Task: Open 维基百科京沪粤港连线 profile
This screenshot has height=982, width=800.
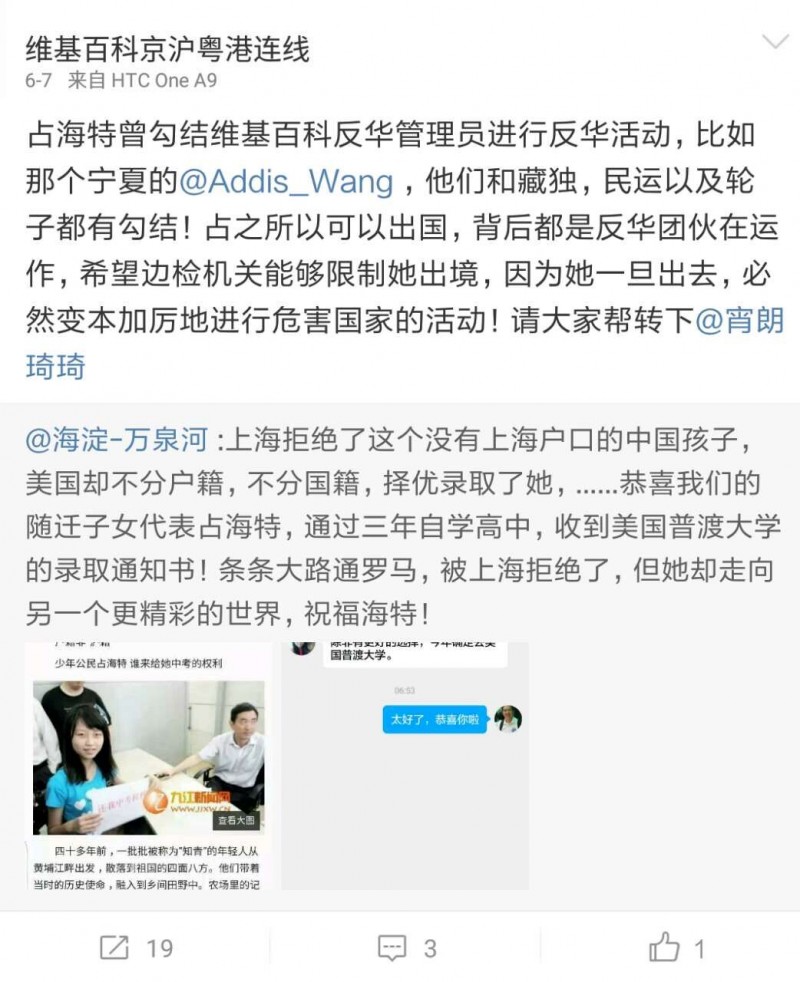Action: point(167,46)
